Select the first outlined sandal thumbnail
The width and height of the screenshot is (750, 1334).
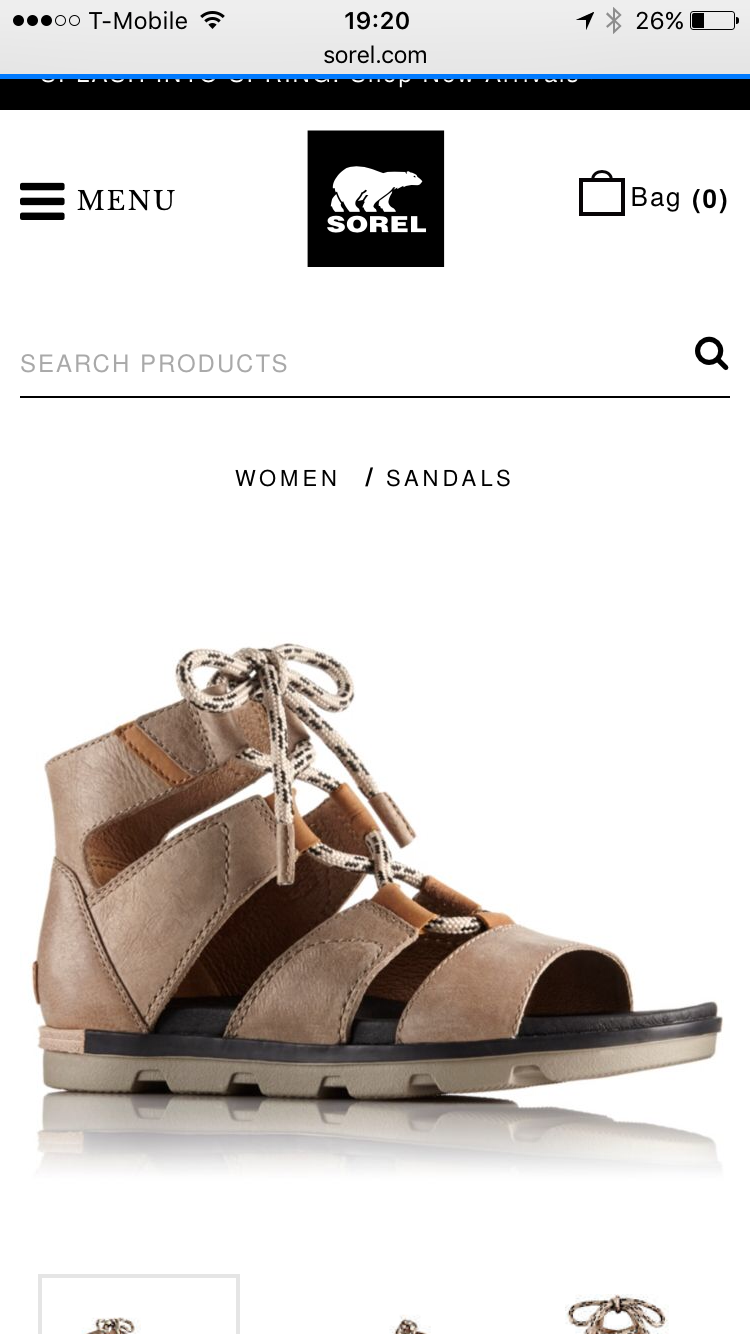point(139,1306)
